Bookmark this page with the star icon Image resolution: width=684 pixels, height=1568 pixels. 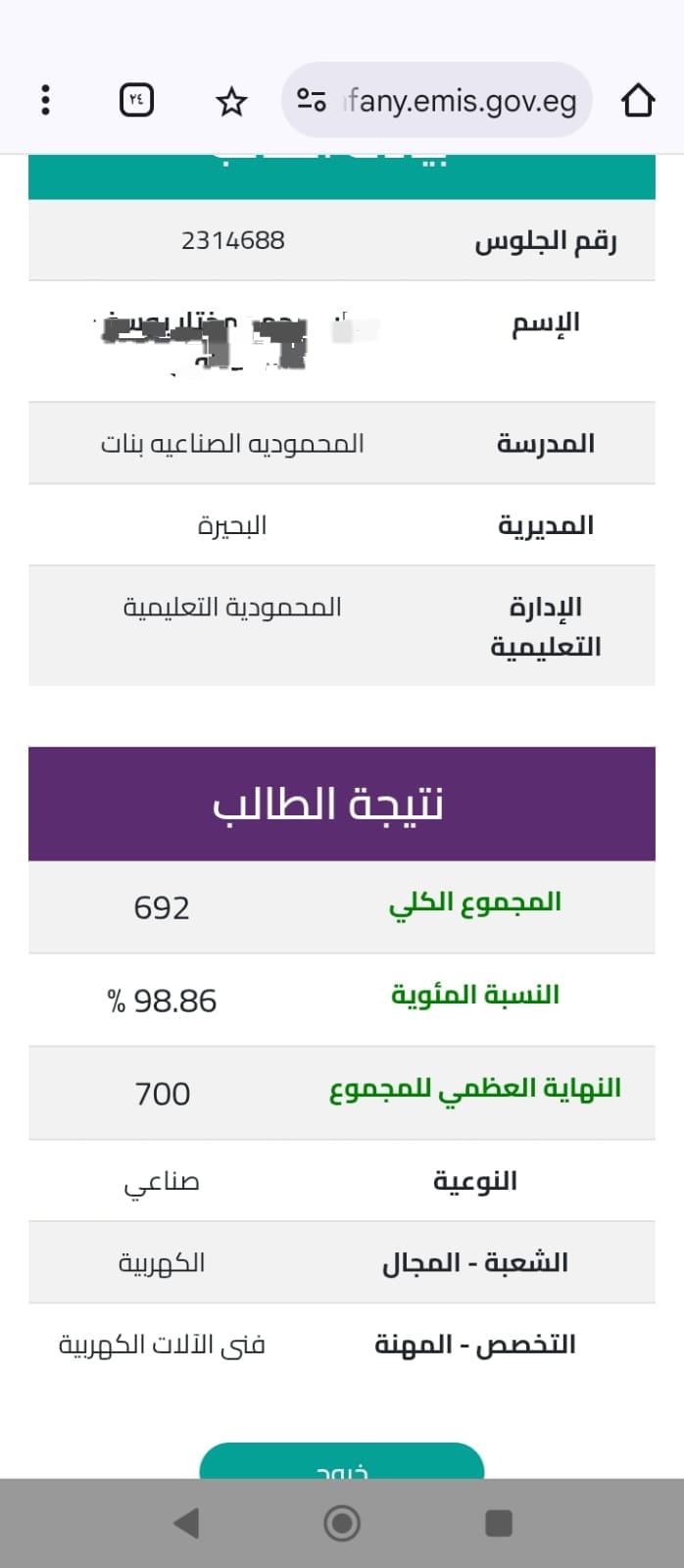click(x=231, y=101)
